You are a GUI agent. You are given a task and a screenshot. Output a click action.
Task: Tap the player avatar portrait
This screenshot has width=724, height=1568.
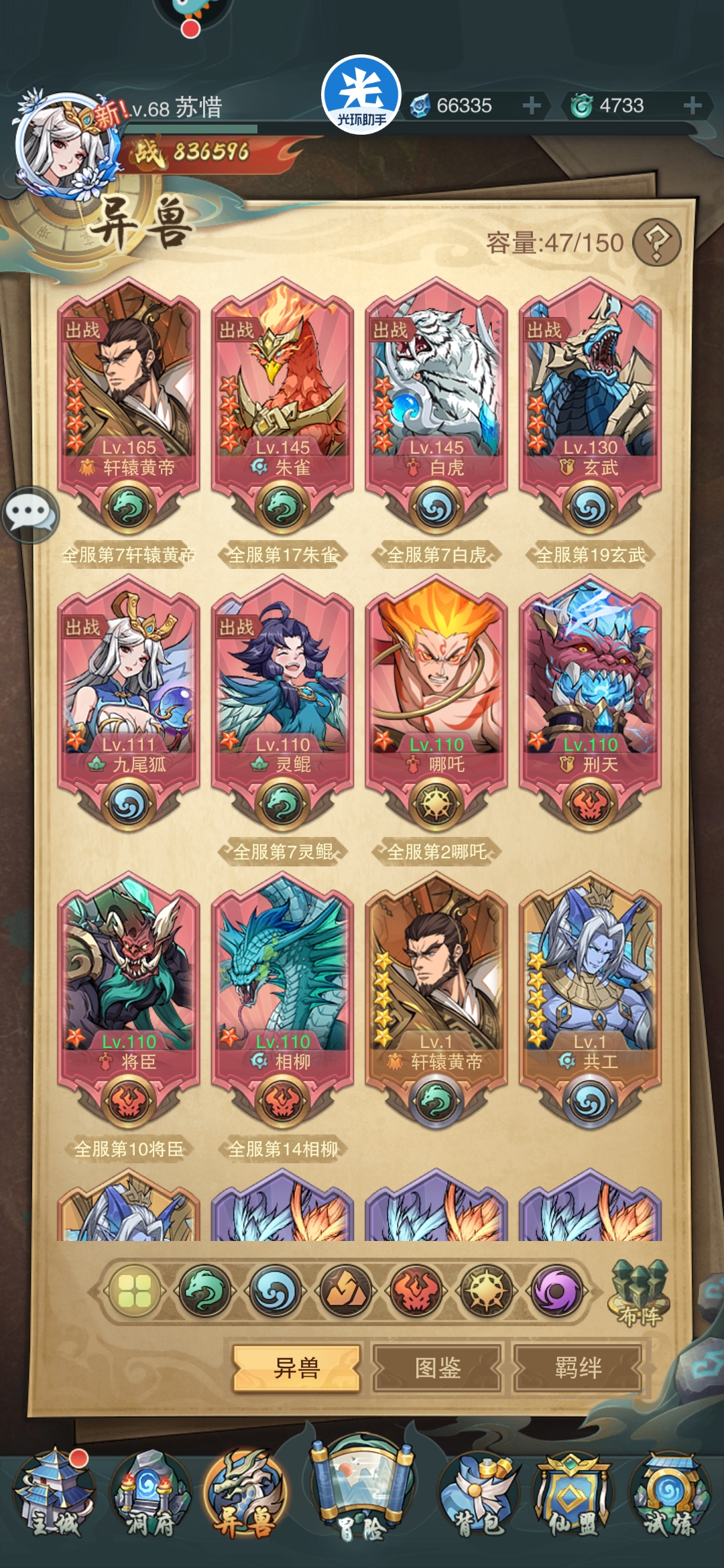(x=64, y=145)
